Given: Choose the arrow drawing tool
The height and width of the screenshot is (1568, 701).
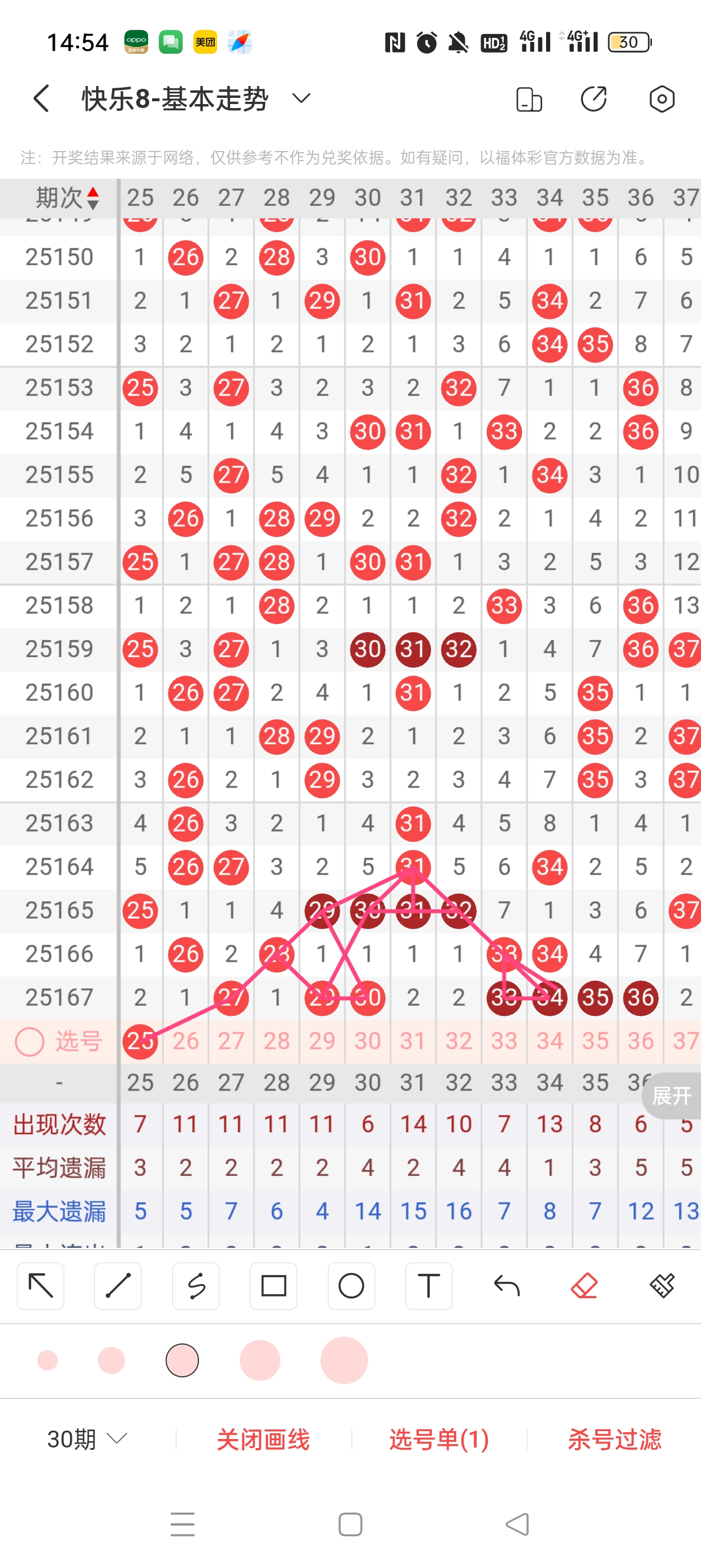Looking at the screenshot, I should 41,1286.
